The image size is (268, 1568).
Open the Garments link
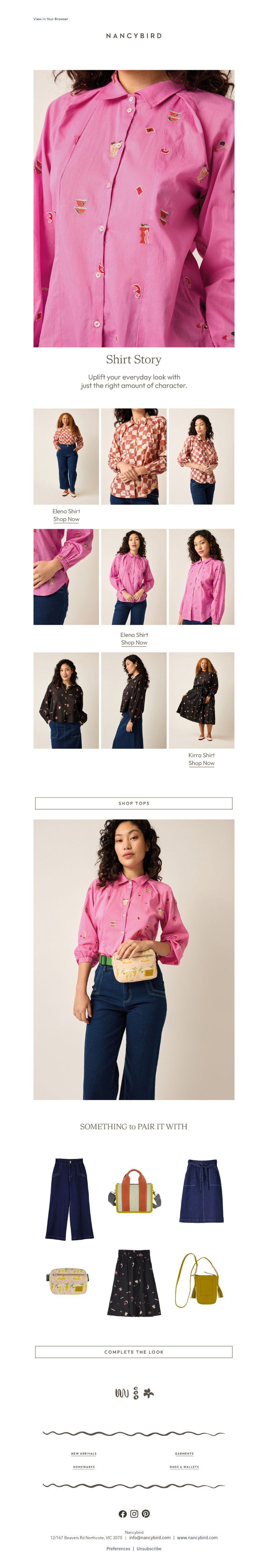(184, 1453)
